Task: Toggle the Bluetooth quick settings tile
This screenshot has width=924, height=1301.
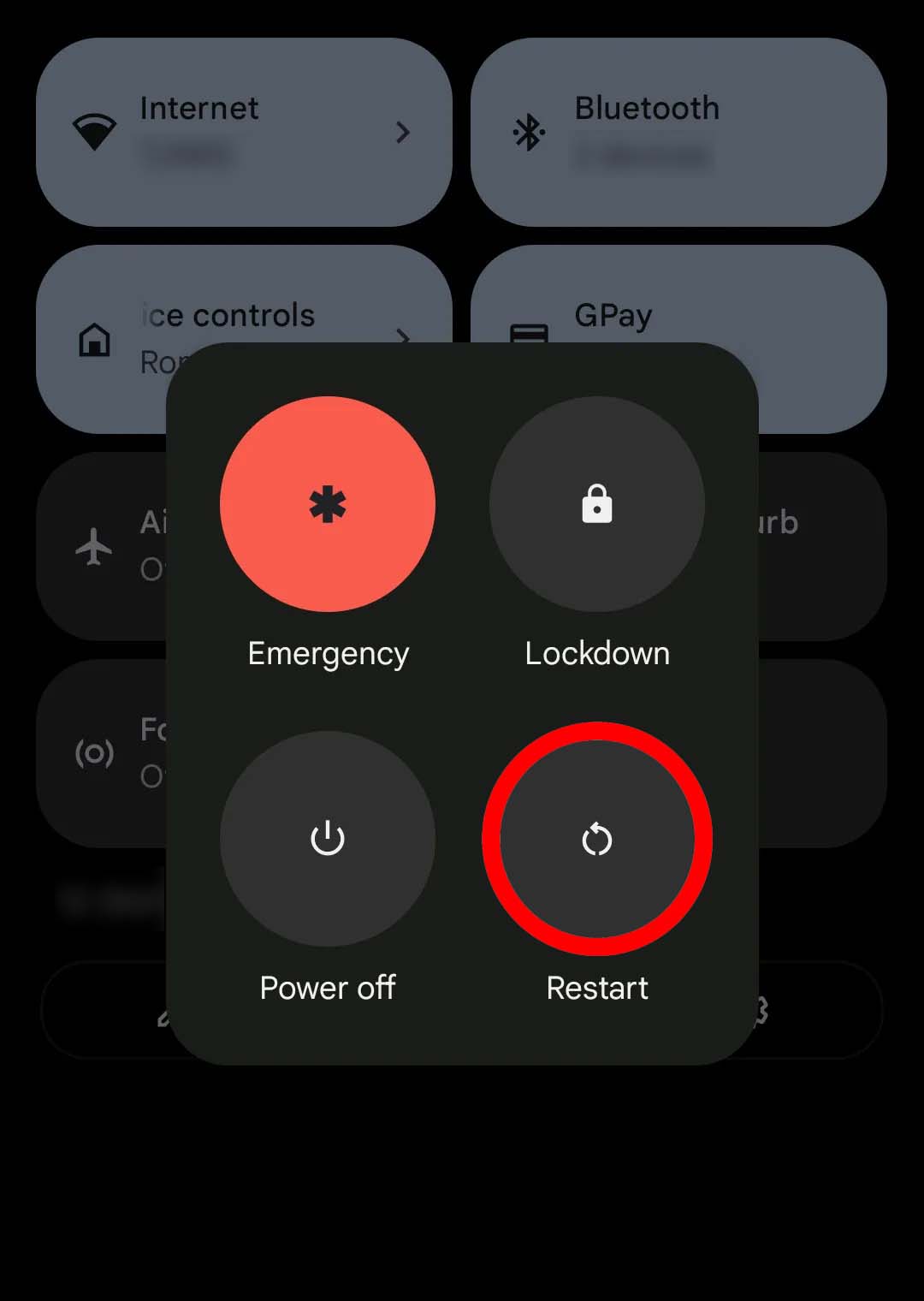Action: [x=678, y=130]
